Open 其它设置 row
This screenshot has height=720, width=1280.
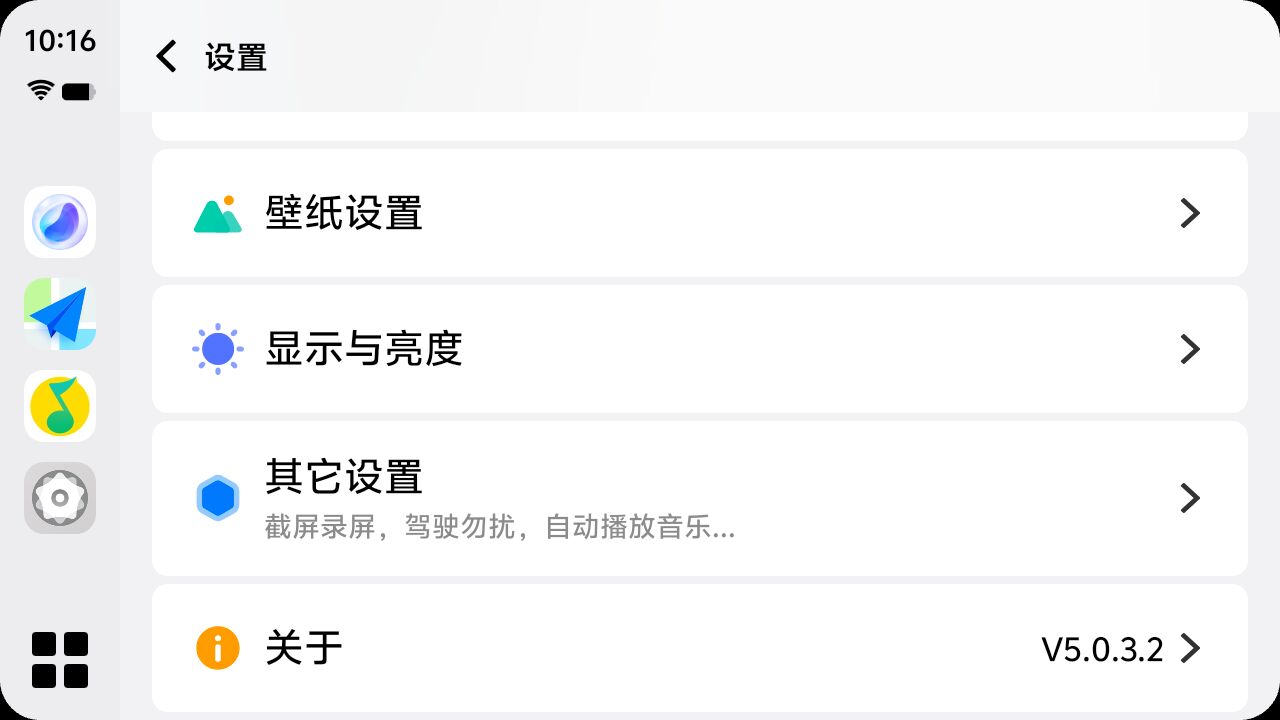tap(699, 498)
